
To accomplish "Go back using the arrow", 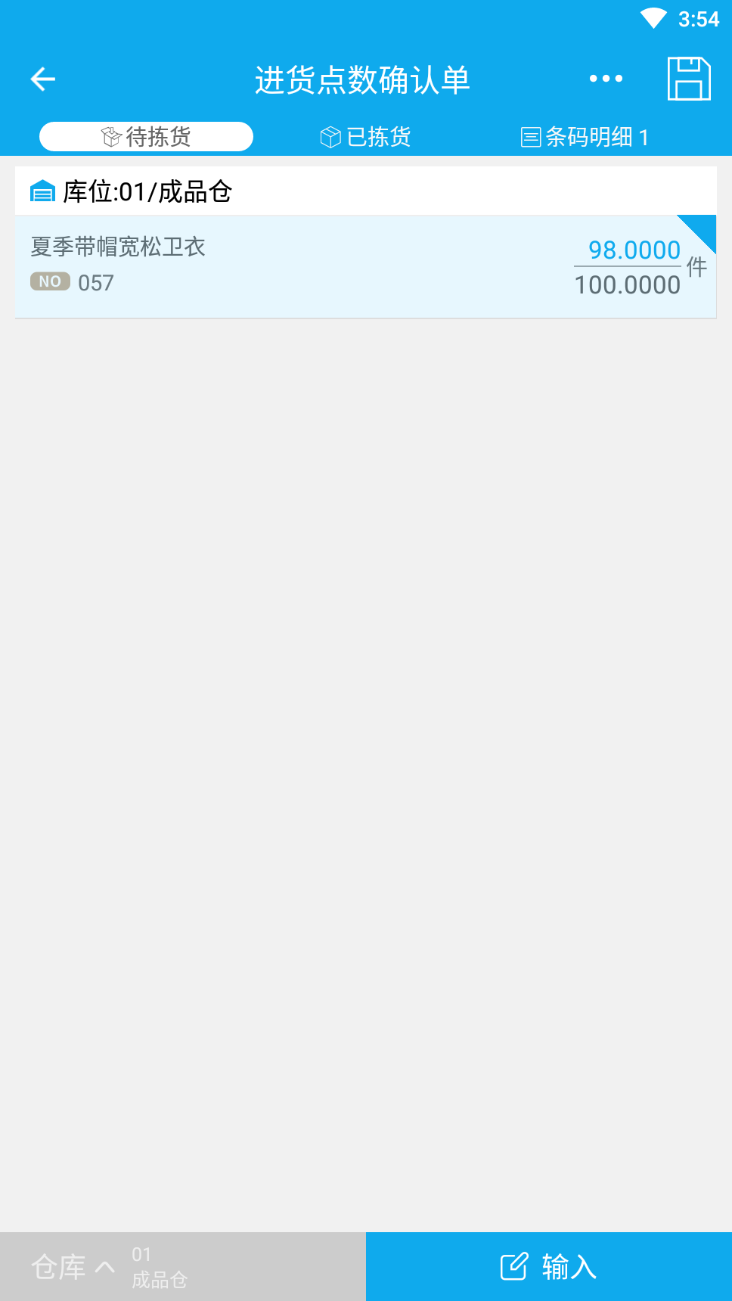I will pos(43,79).
